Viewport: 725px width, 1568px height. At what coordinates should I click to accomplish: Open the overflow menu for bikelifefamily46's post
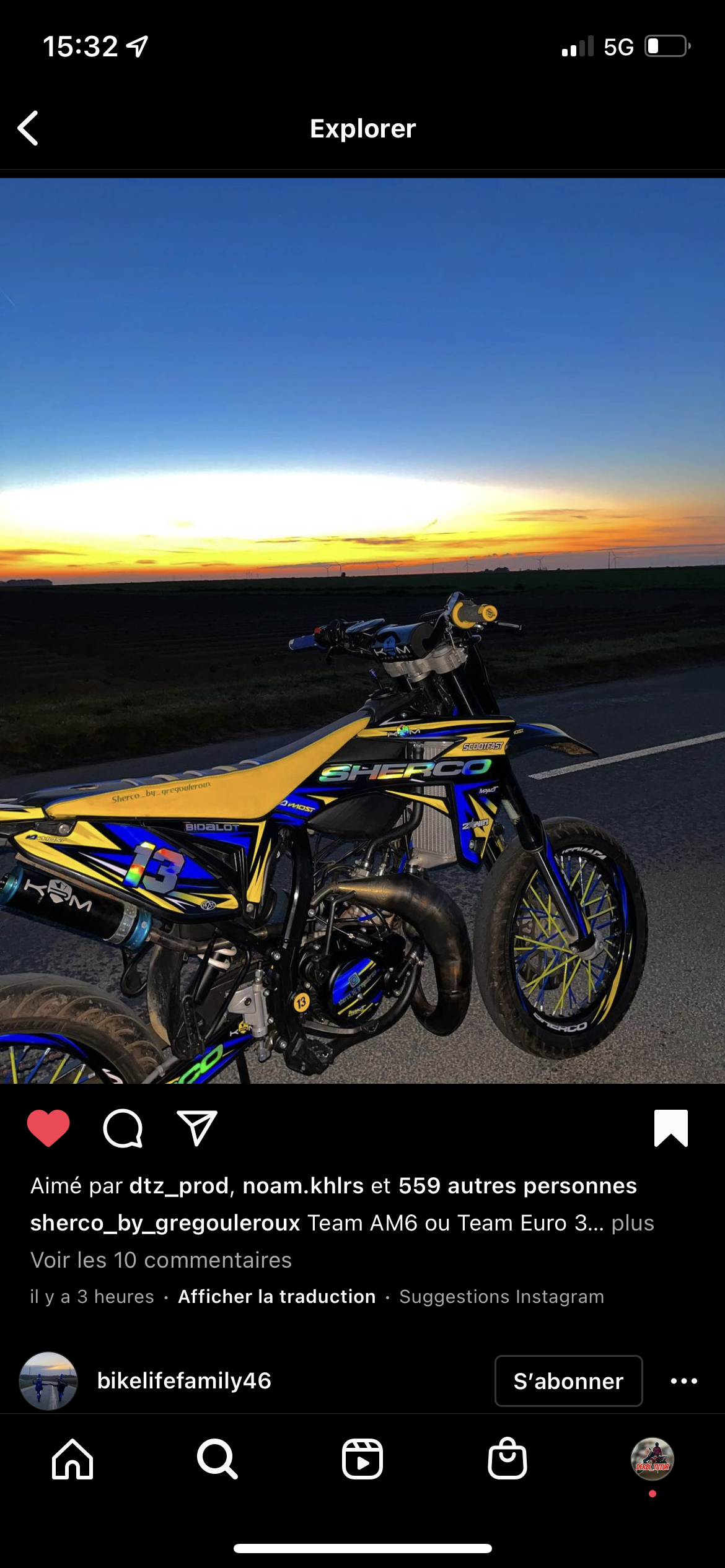[683, 1380]
